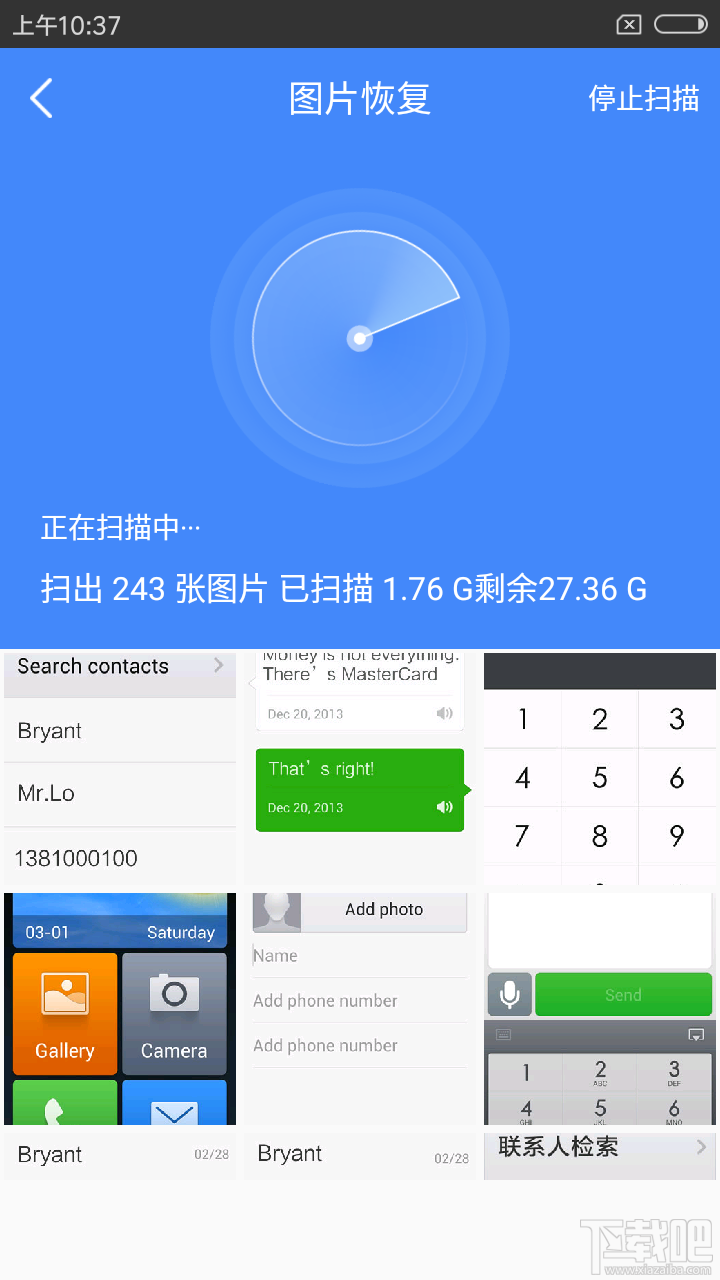Tap the circular scanning progress dial
The image size is (720, 1280).
click(x=360, y=338)
